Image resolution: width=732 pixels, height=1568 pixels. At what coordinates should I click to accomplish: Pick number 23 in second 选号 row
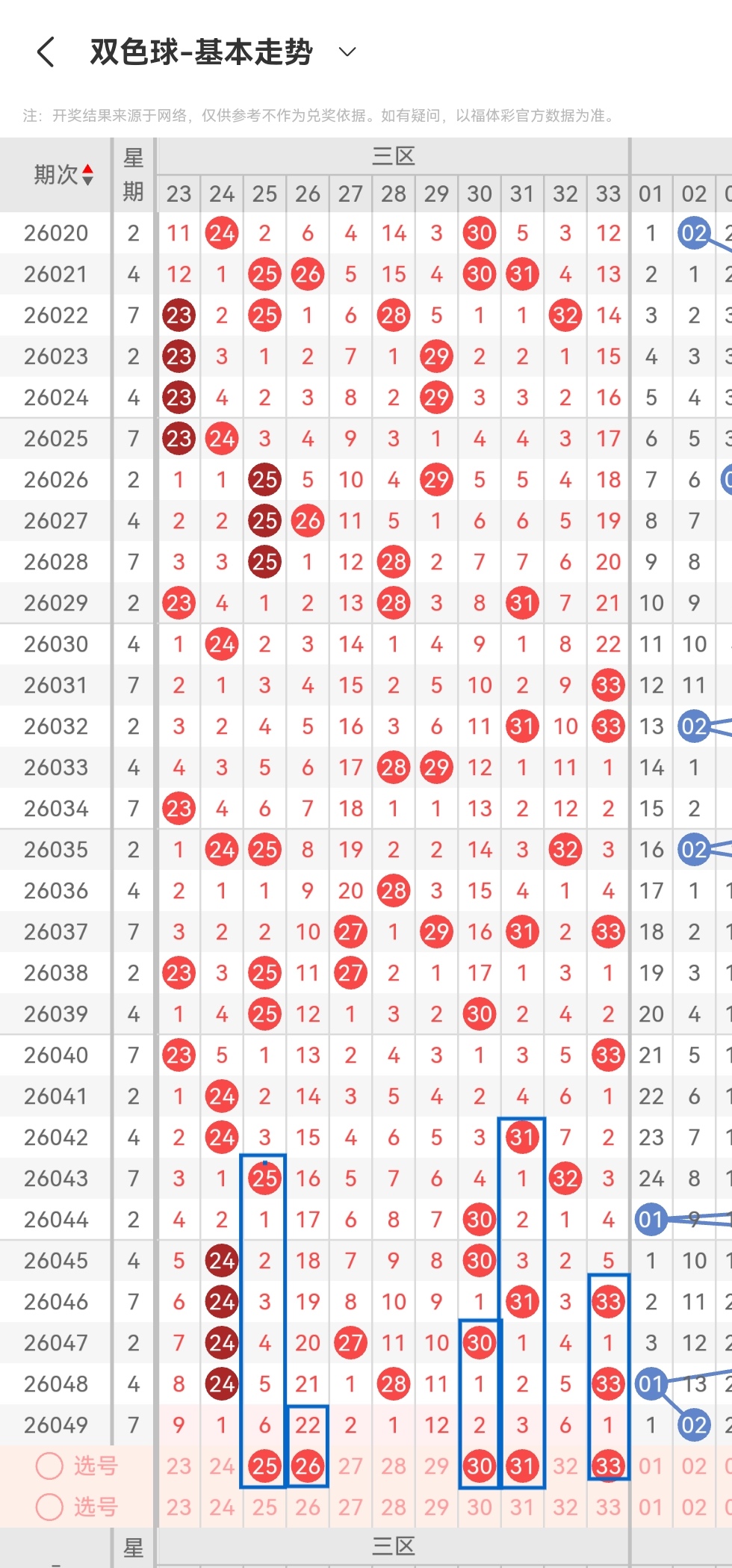pos(179,1507)
